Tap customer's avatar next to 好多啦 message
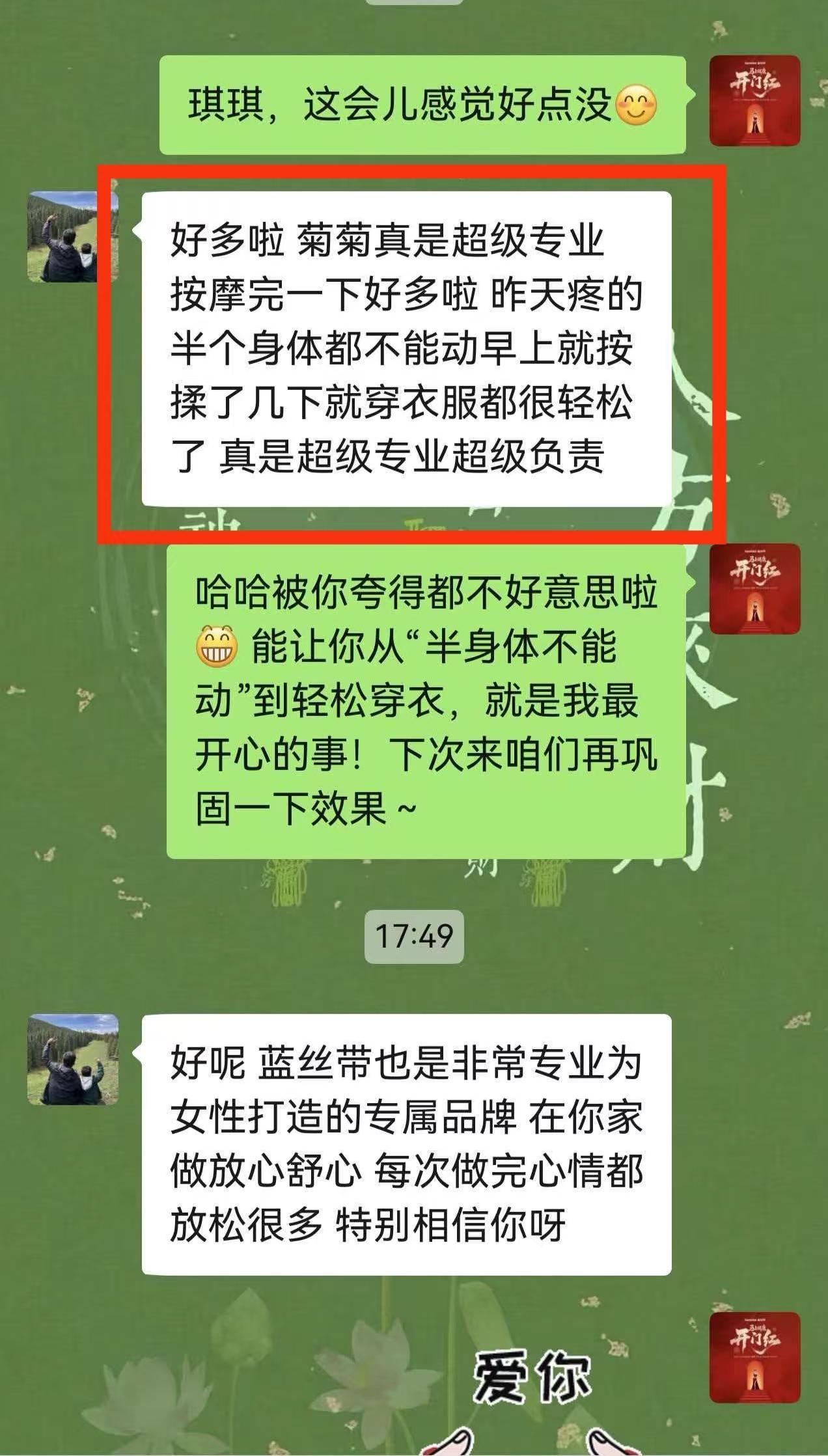This screenshot has width=828, height=1456. [x=72, y=237]
